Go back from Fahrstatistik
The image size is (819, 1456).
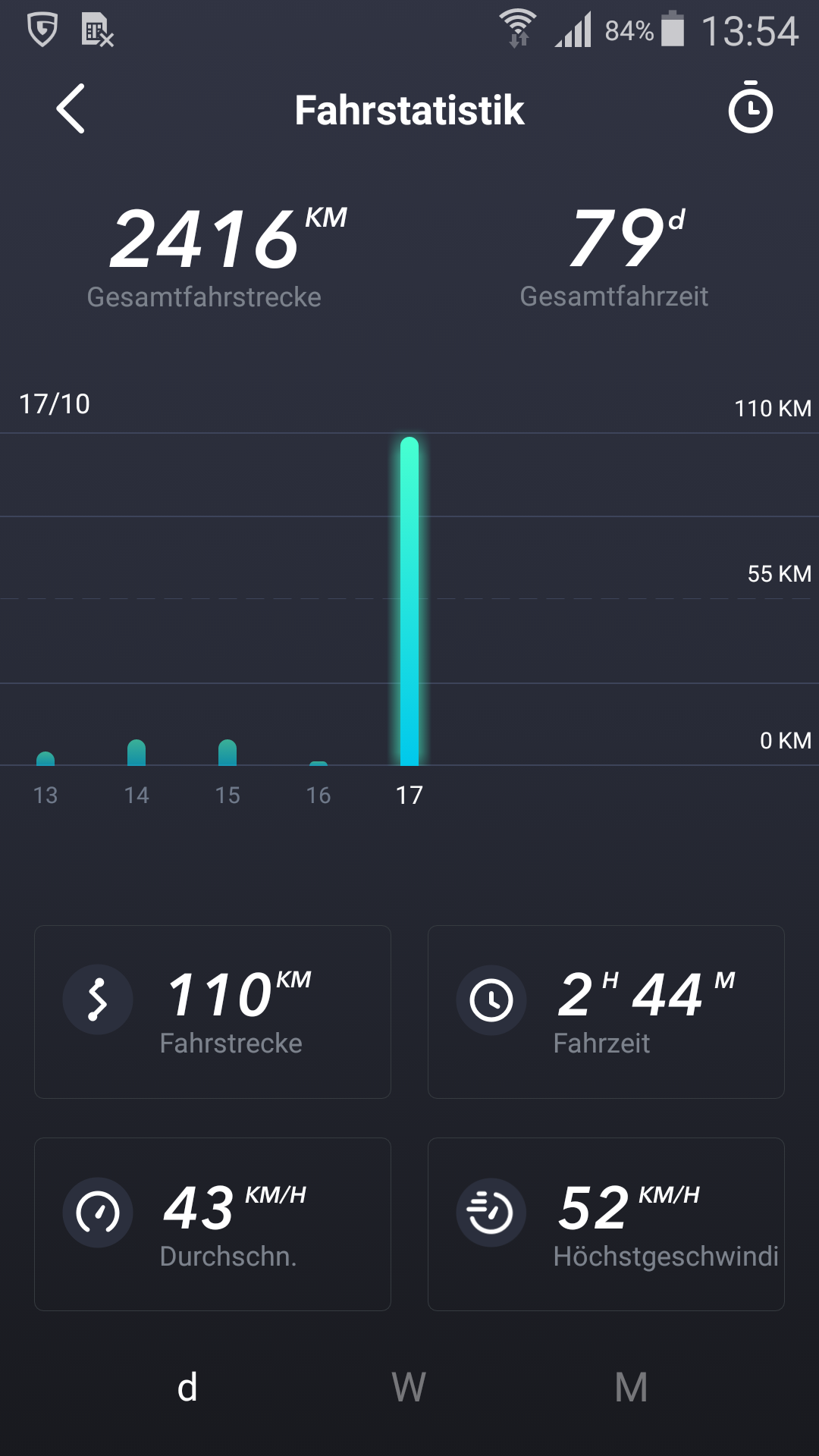(71, 109)
